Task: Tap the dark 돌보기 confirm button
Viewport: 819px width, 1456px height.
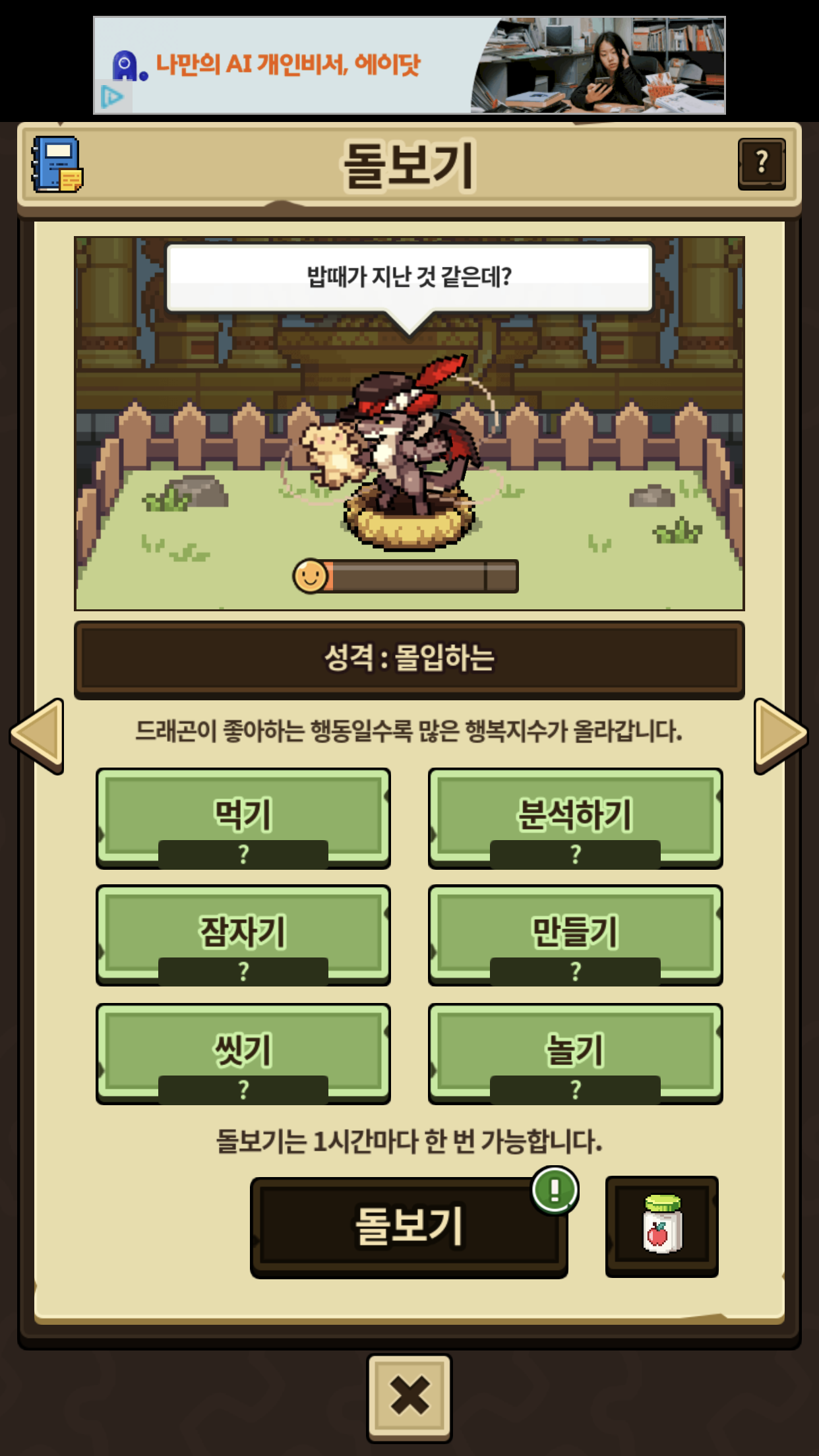Action: (409, 1227)
